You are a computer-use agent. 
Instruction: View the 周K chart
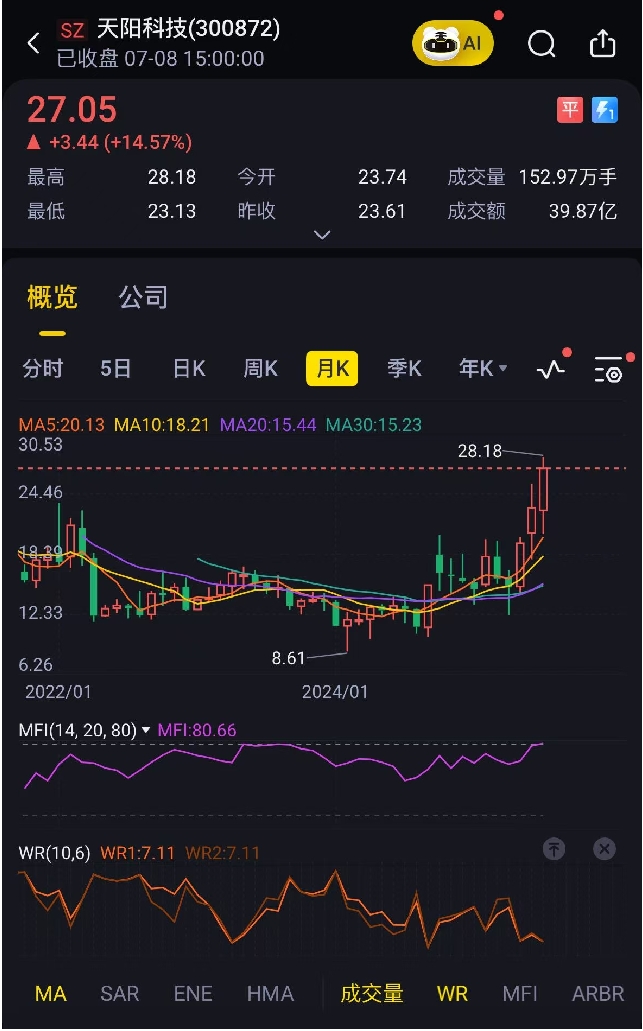coord(261,368)
